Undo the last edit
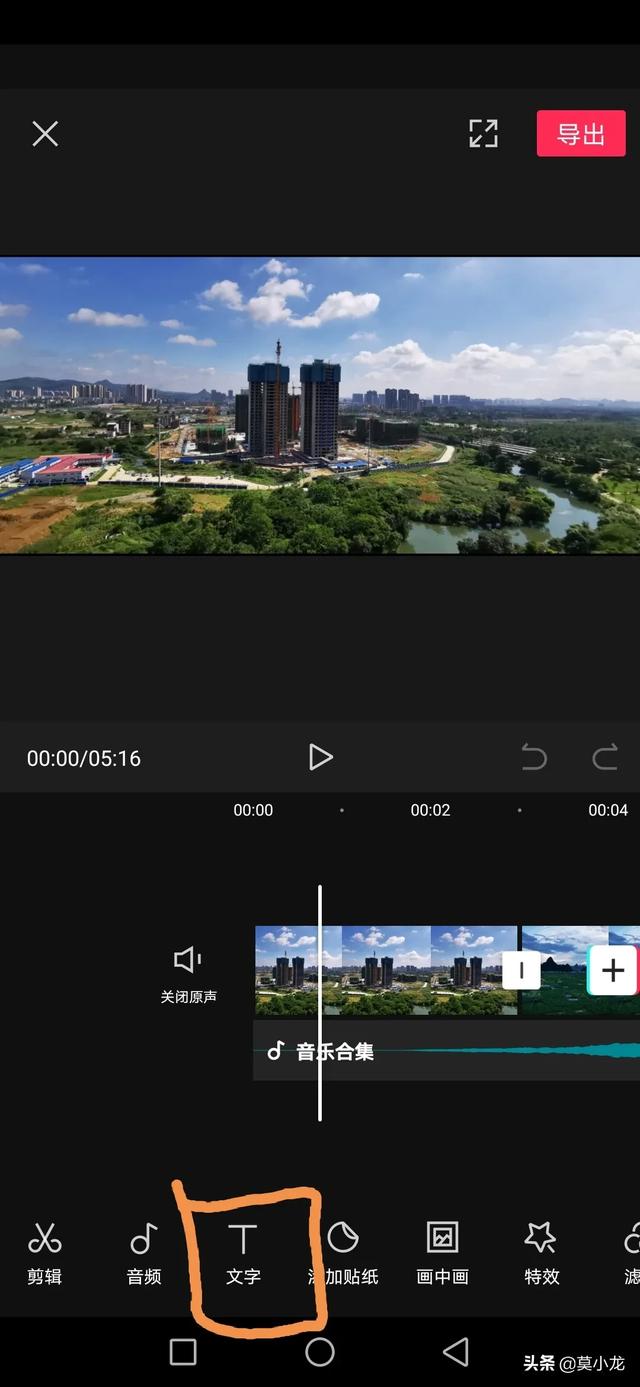This screenshot has height=1387, width=640. [x=534, y=757]
